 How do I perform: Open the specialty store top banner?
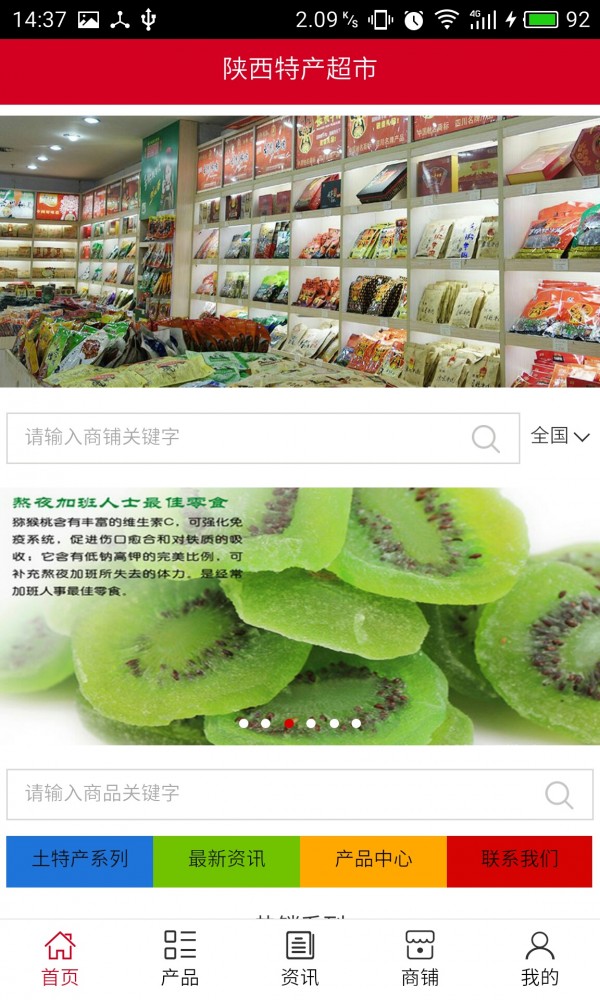tap(300, 250)
